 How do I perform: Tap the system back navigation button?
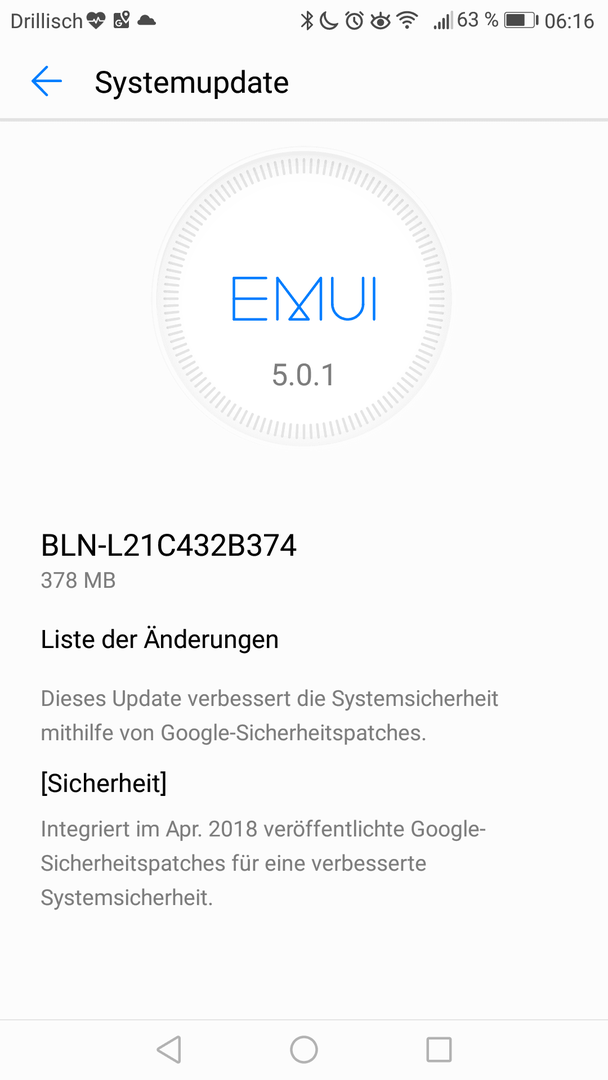tap(169, 1050)
